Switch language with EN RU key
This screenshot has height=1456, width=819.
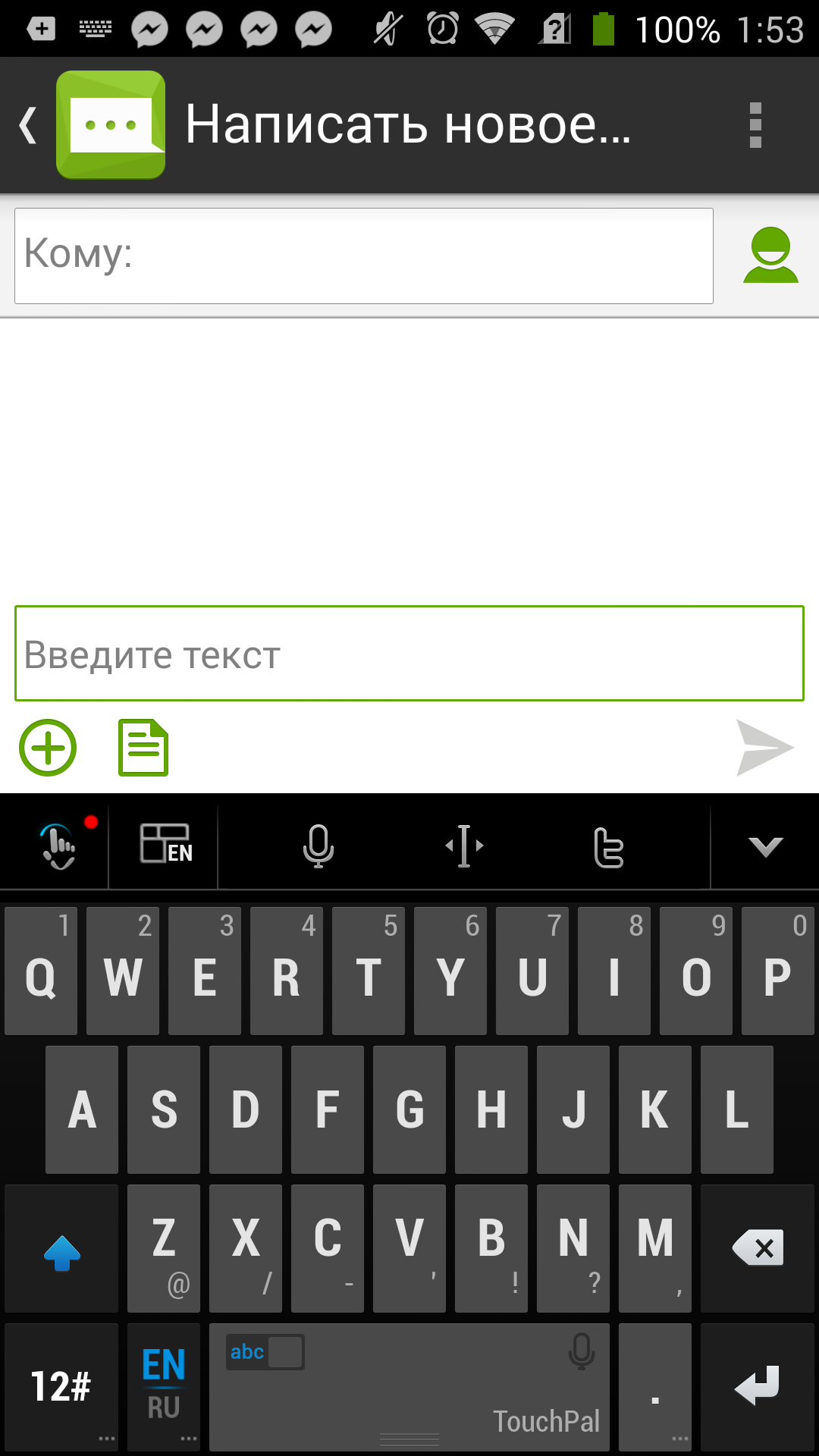coord(164,1387)
